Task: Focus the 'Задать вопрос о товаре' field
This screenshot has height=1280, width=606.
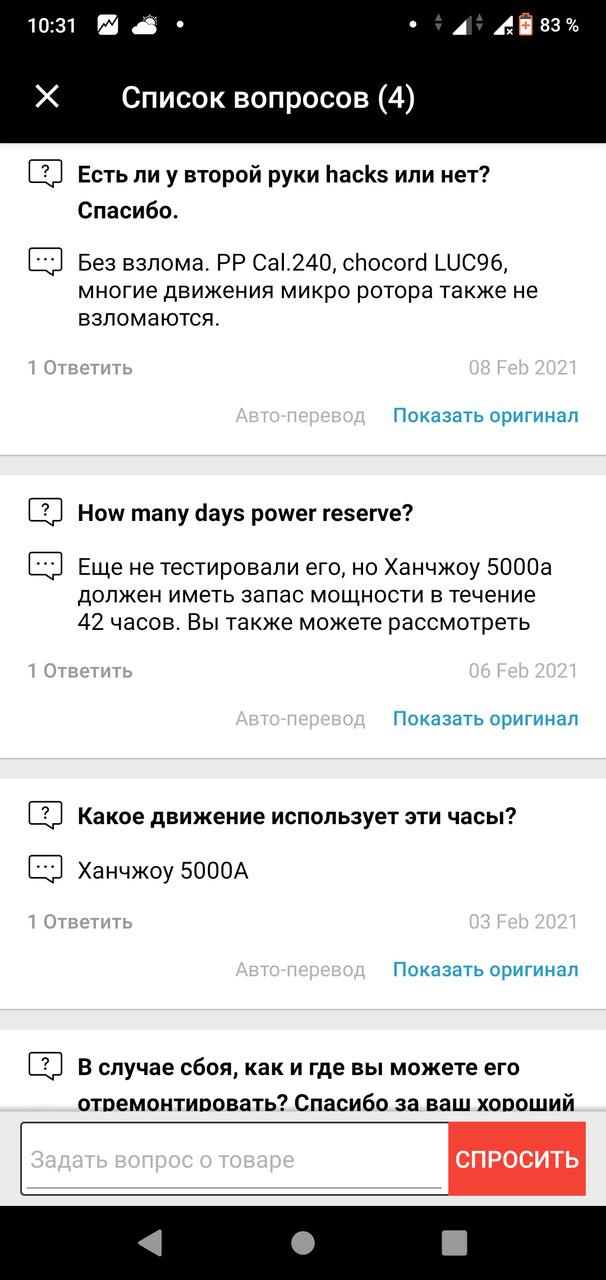Action: click(x=234, y=1159)
